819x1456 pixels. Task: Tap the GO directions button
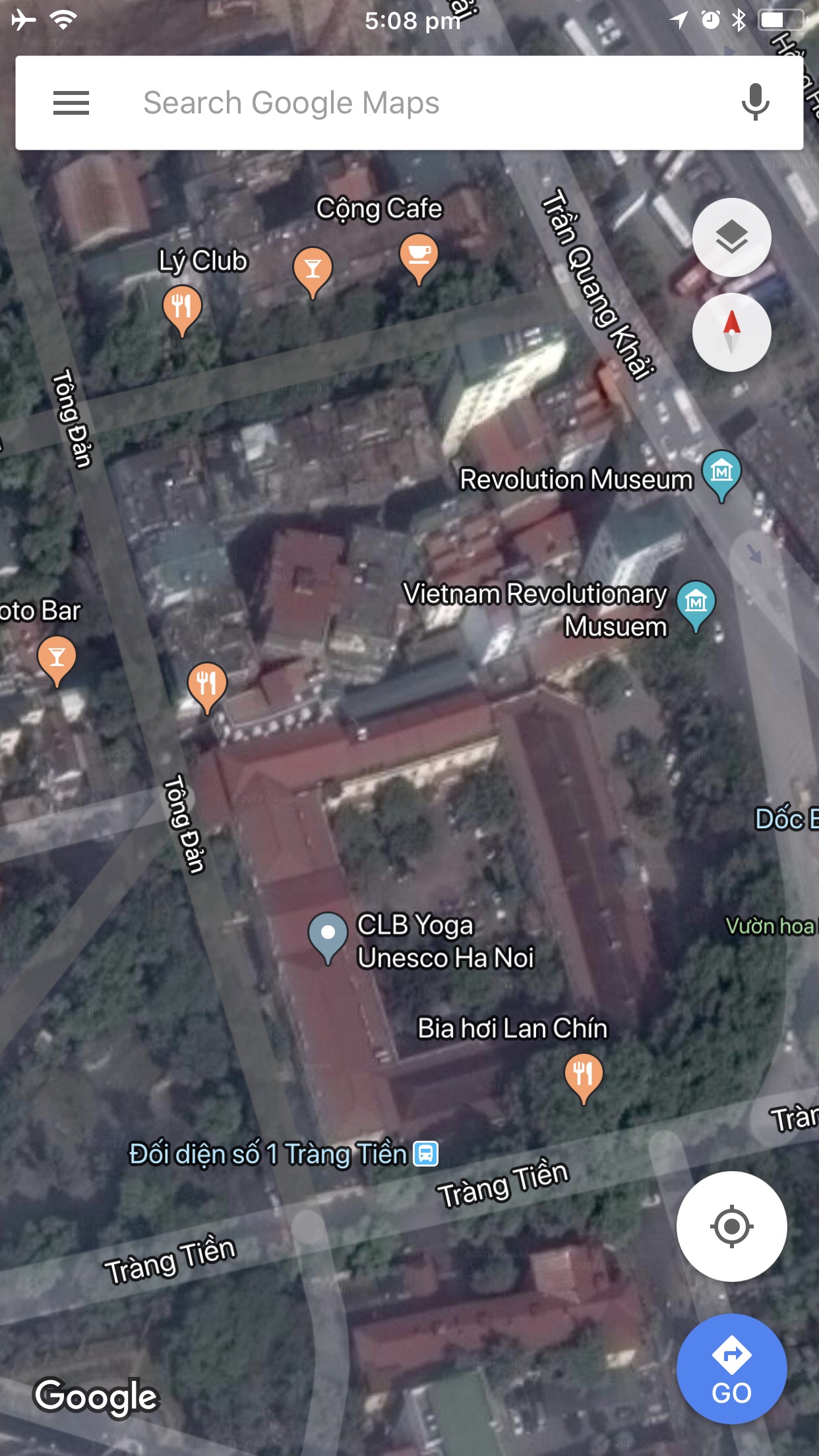pos(731,1369)
